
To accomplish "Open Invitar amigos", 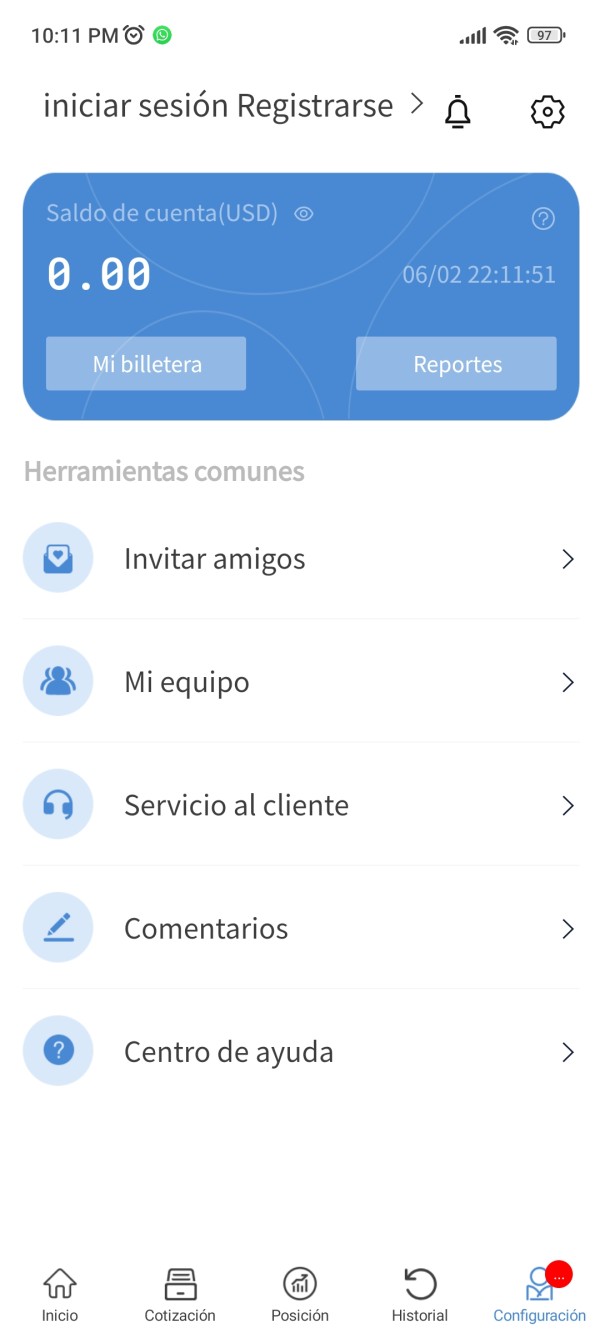I will (x=300, y=558).
